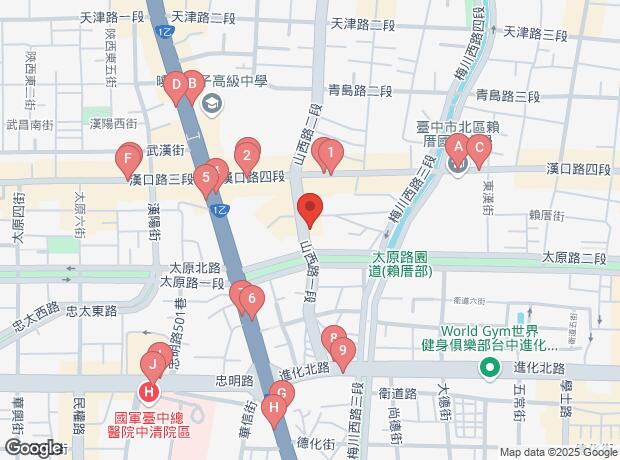The image size is (620, 460).
Task: Open 國軍臺中總醫院 hospital place icon
Action: (150, 390)
